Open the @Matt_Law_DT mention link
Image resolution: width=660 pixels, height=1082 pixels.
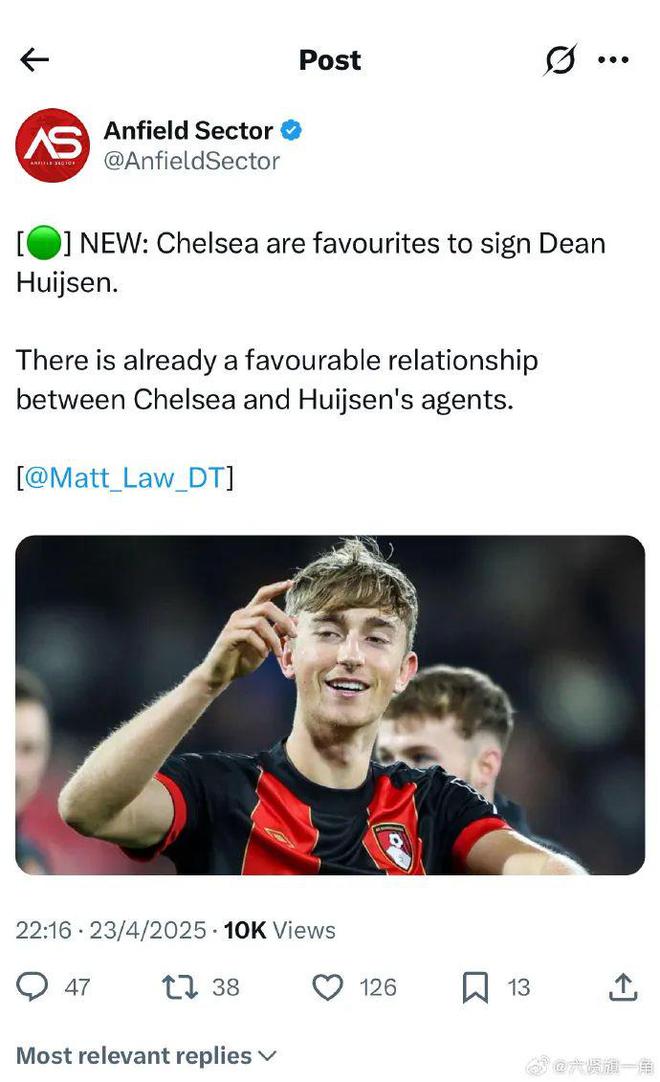(125, 477)
